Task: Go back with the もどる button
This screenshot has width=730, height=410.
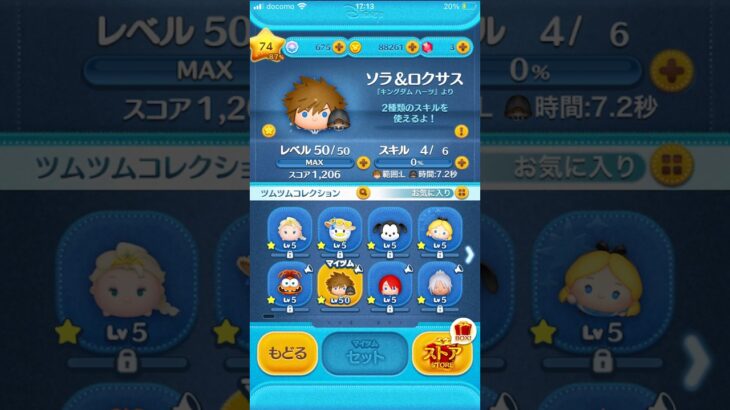Action: coord(287,353)
